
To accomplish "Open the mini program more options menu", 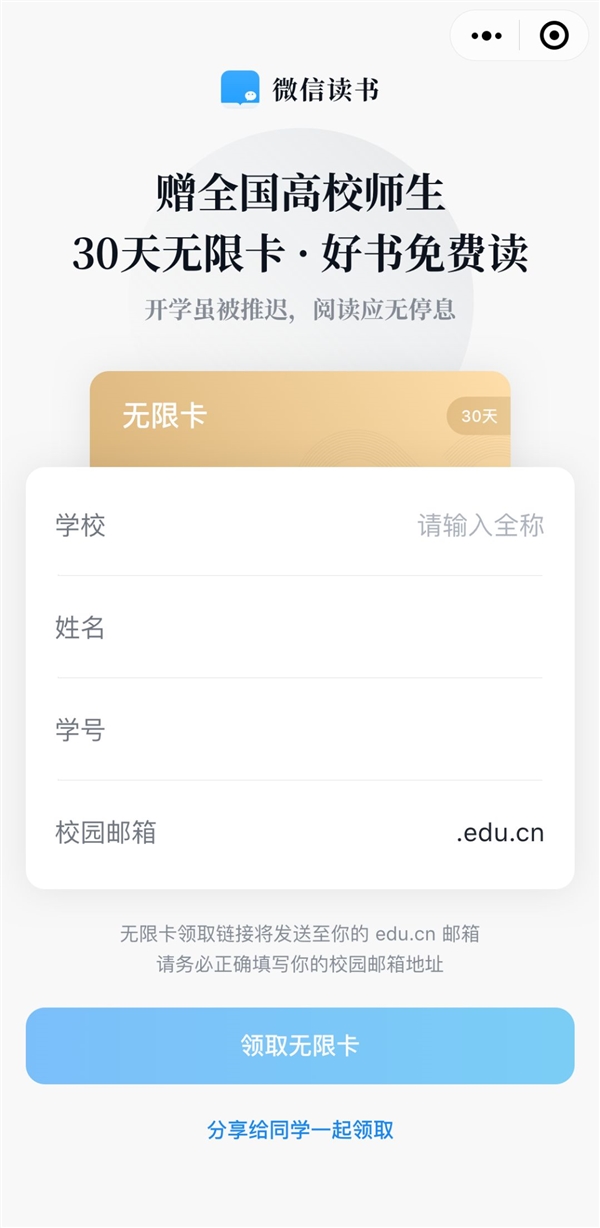I will tap(487, 36).
